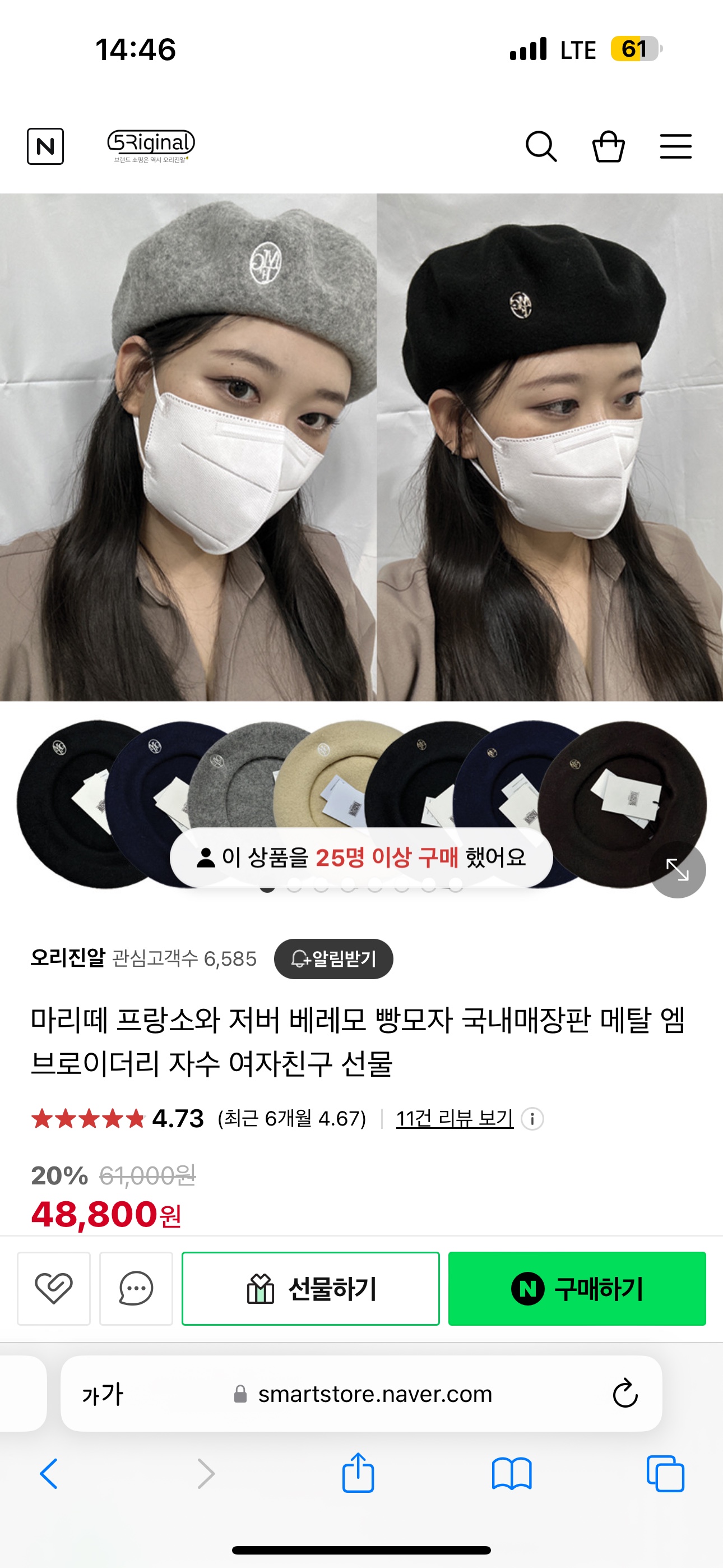
Task: Open the shopping cart
Action: tap(608, 146)
